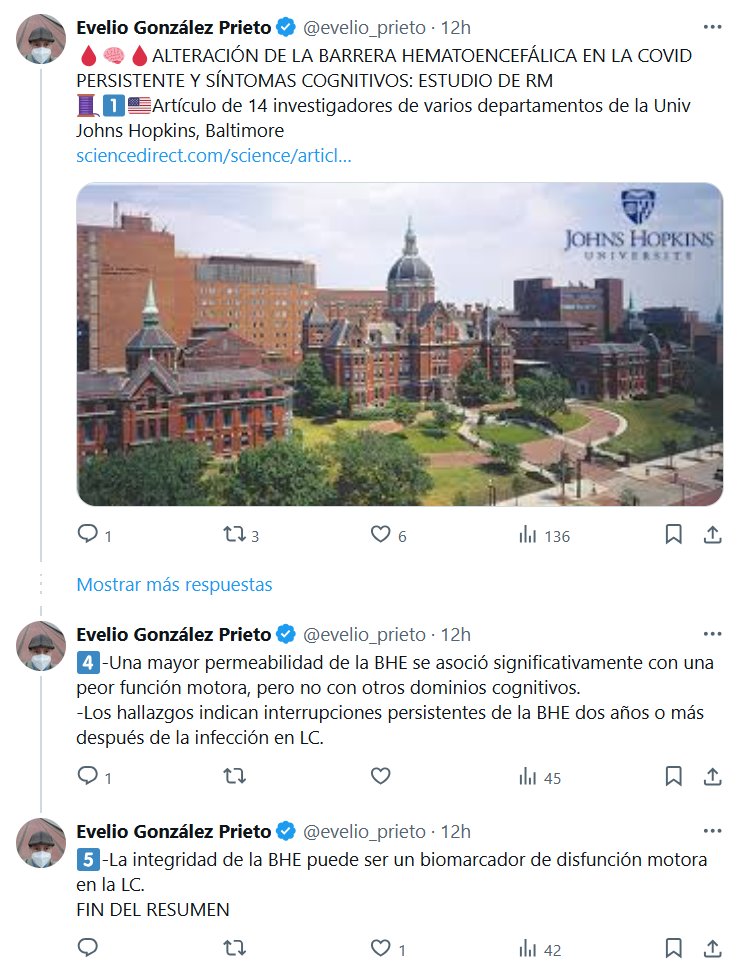Bookmark the first tweet about covid persistente
This screenshot has height=968, width=742.
tap(674, 535)
